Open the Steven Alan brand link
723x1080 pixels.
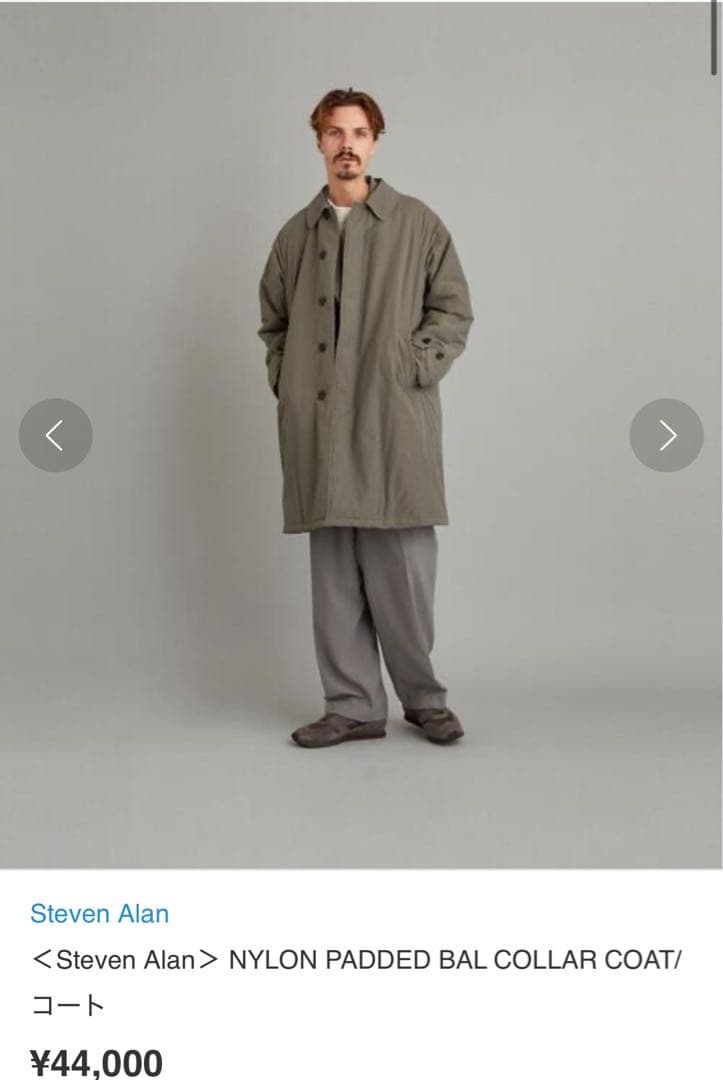click(99, 913)
